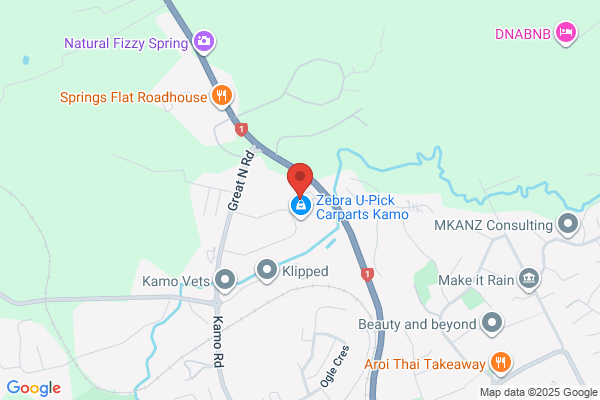The height and width of the screenshot is (400, 600).
Task: Select the Springs Flat Roadhouse restaurant marker
Action: click(x=222, y=96)
